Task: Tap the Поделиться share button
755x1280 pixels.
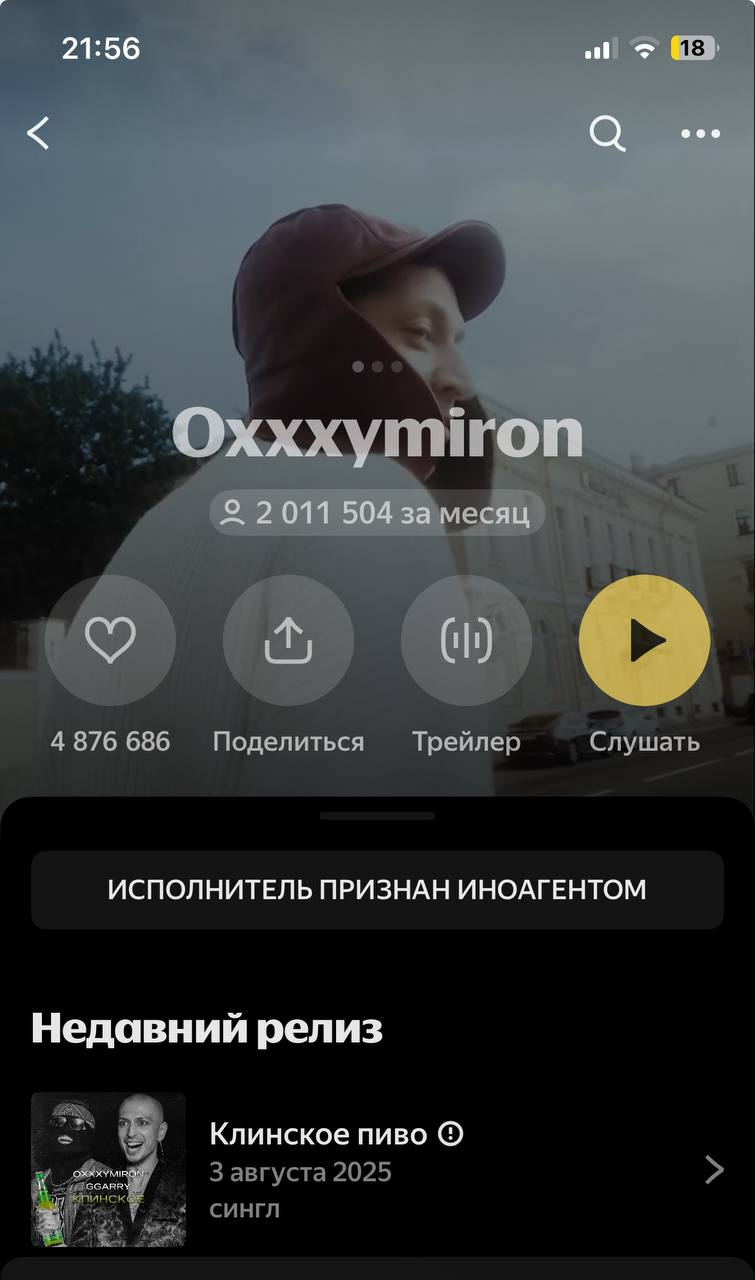Action: 288,640
